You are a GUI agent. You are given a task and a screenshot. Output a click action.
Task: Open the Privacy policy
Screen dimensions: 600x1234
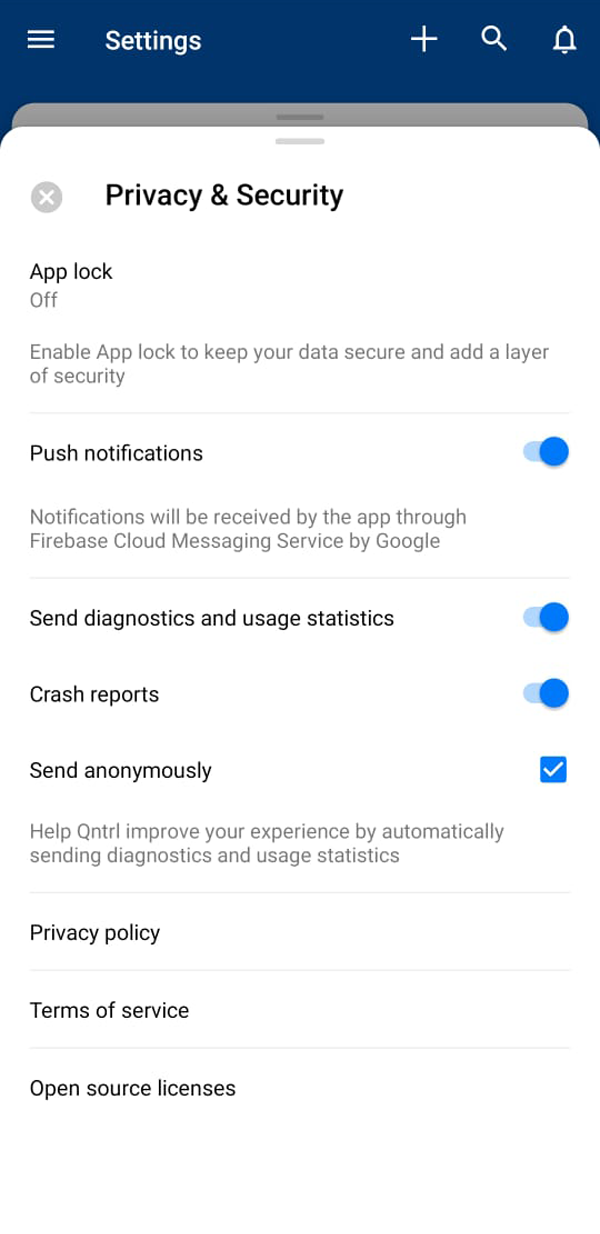click(x=96, y=933)
